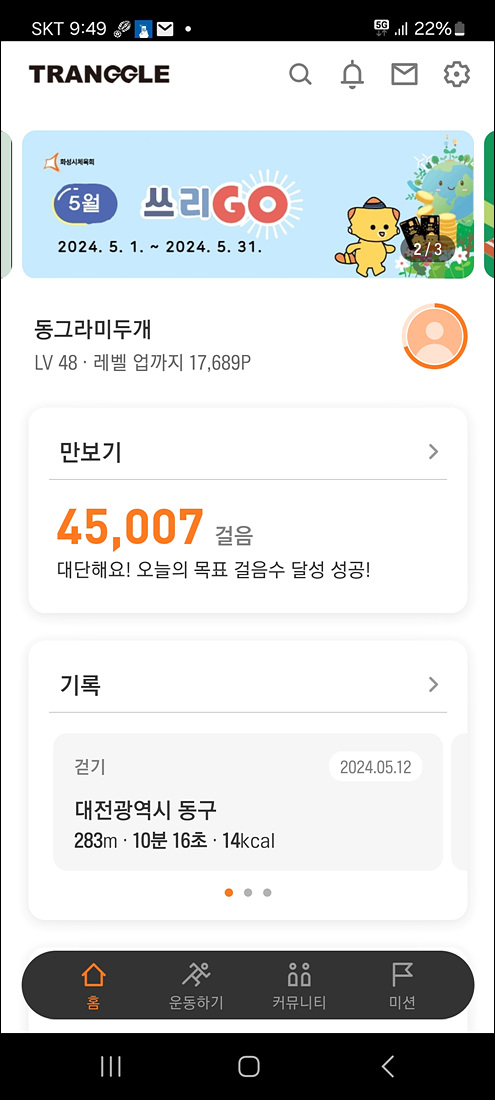Switch to the 운동하기 tab
This screenshot has width=495, height=1100.
[x=196, y=986]
